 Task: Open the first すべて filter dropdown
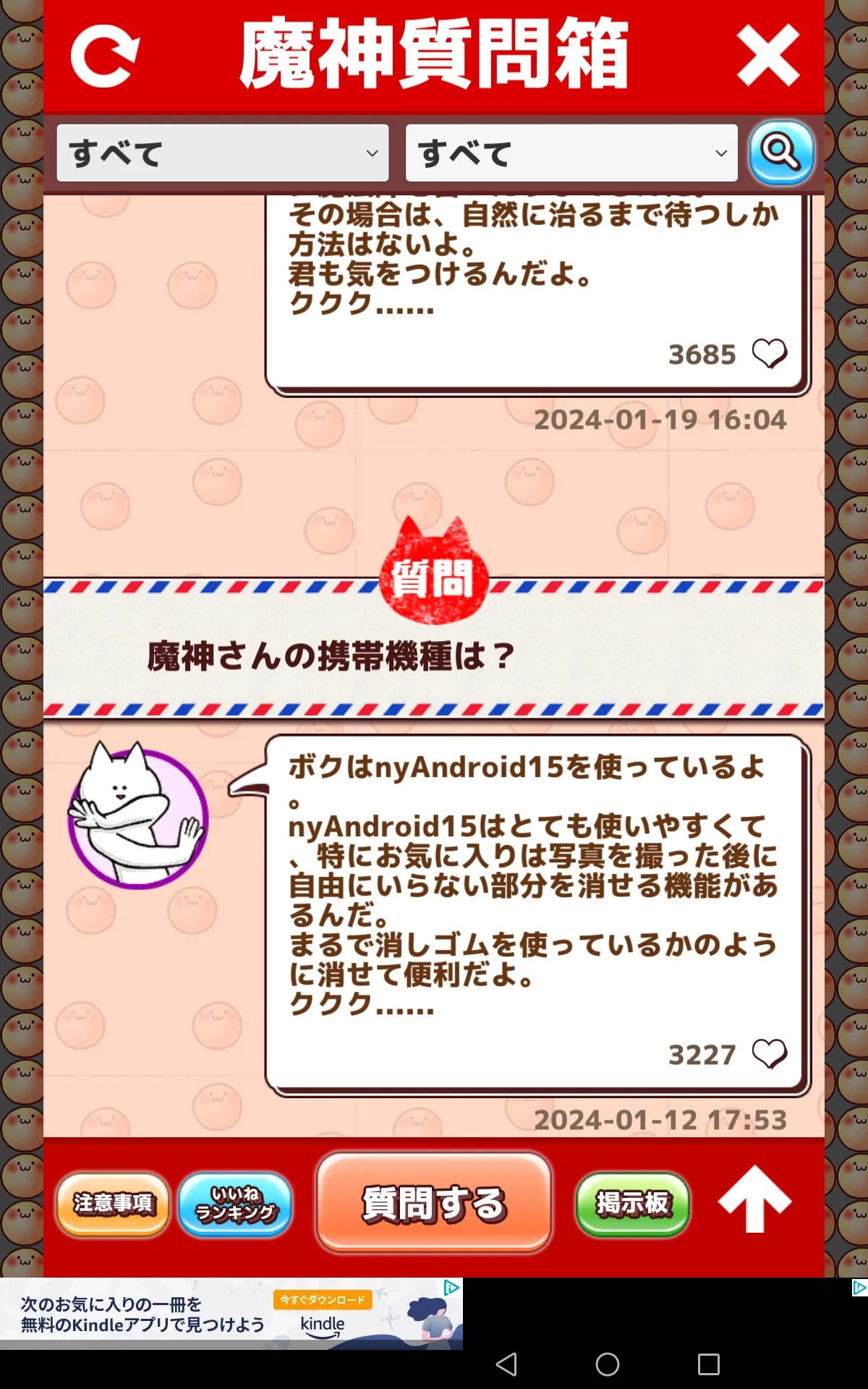[x=223, y=153]
